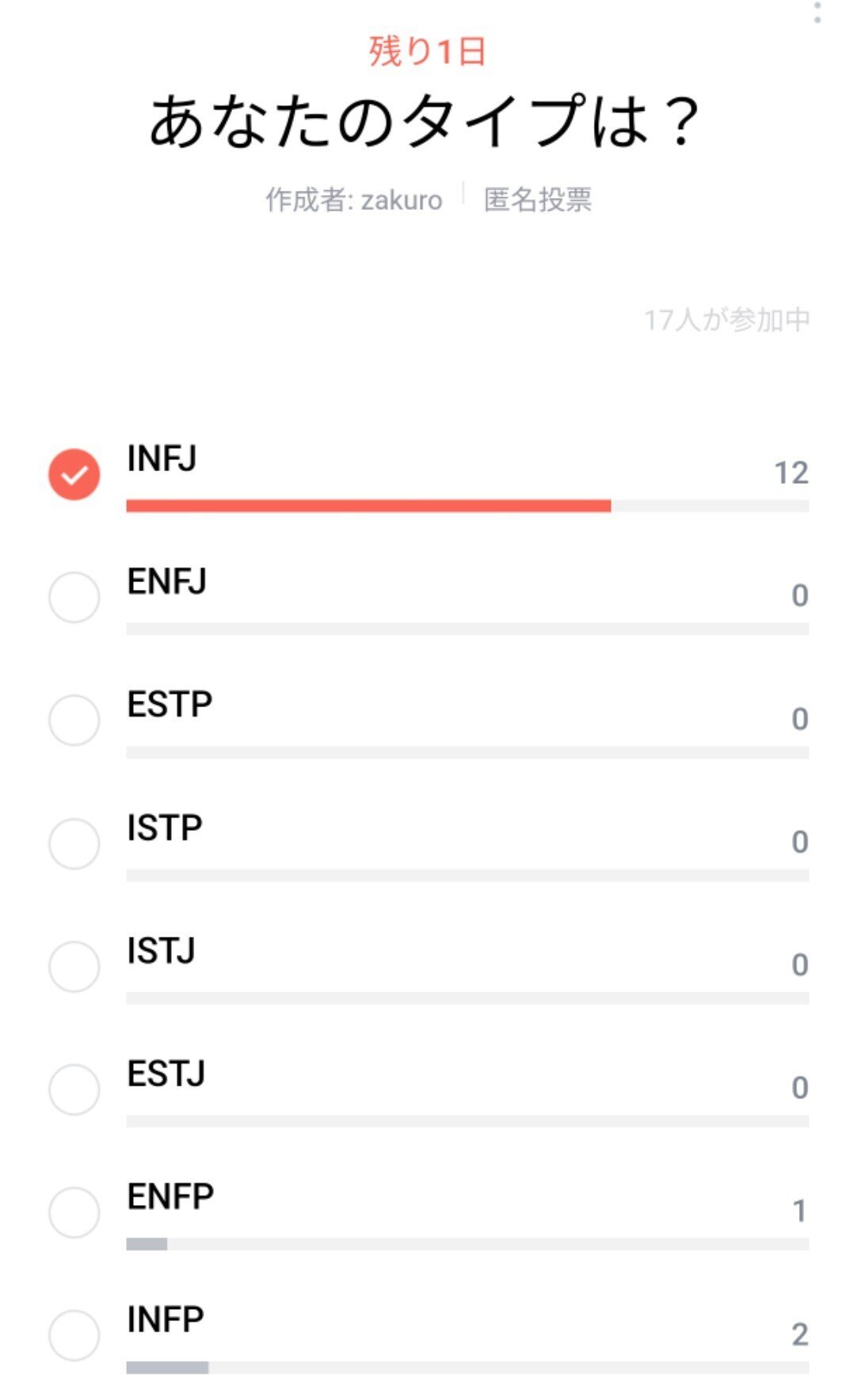The width and height of the screenshot is (857, 1400).
Task: Click the 残り1日 countdown label
Action: [426, 51]
